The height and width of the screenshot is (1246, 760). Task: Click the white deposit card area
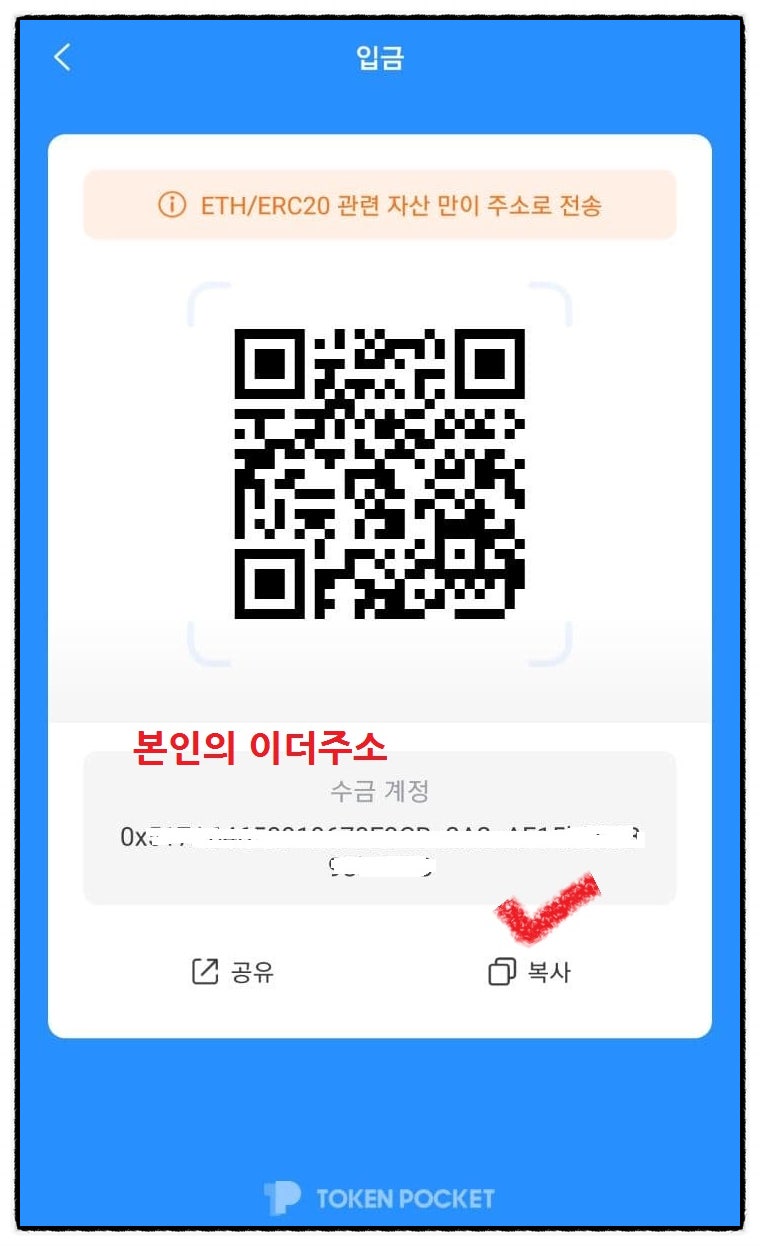pos(380,690)
